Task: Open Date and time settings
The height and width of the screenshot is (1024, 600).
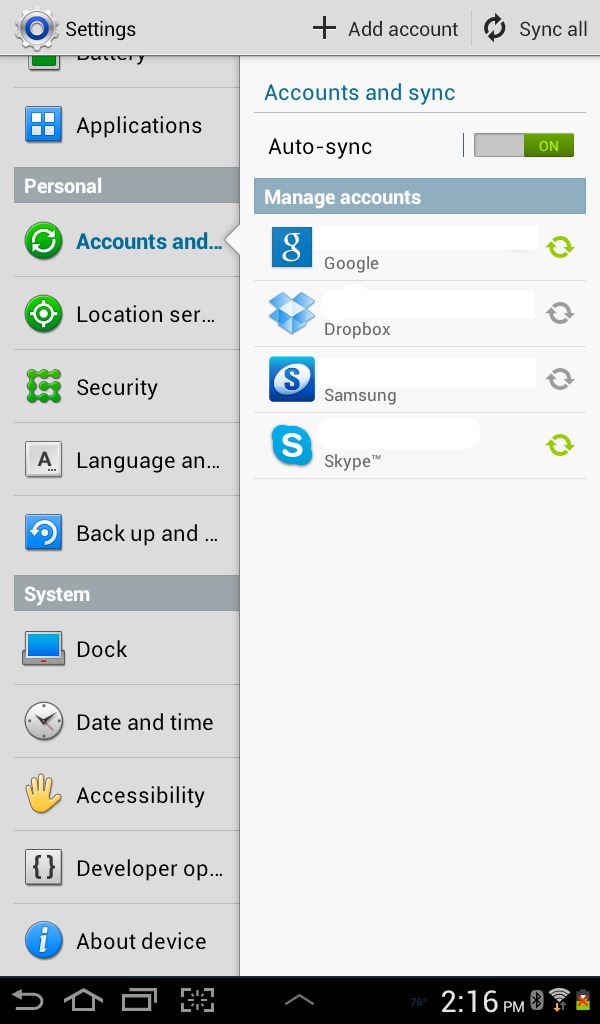Action: pyautogui.click(x=127, y=722)
